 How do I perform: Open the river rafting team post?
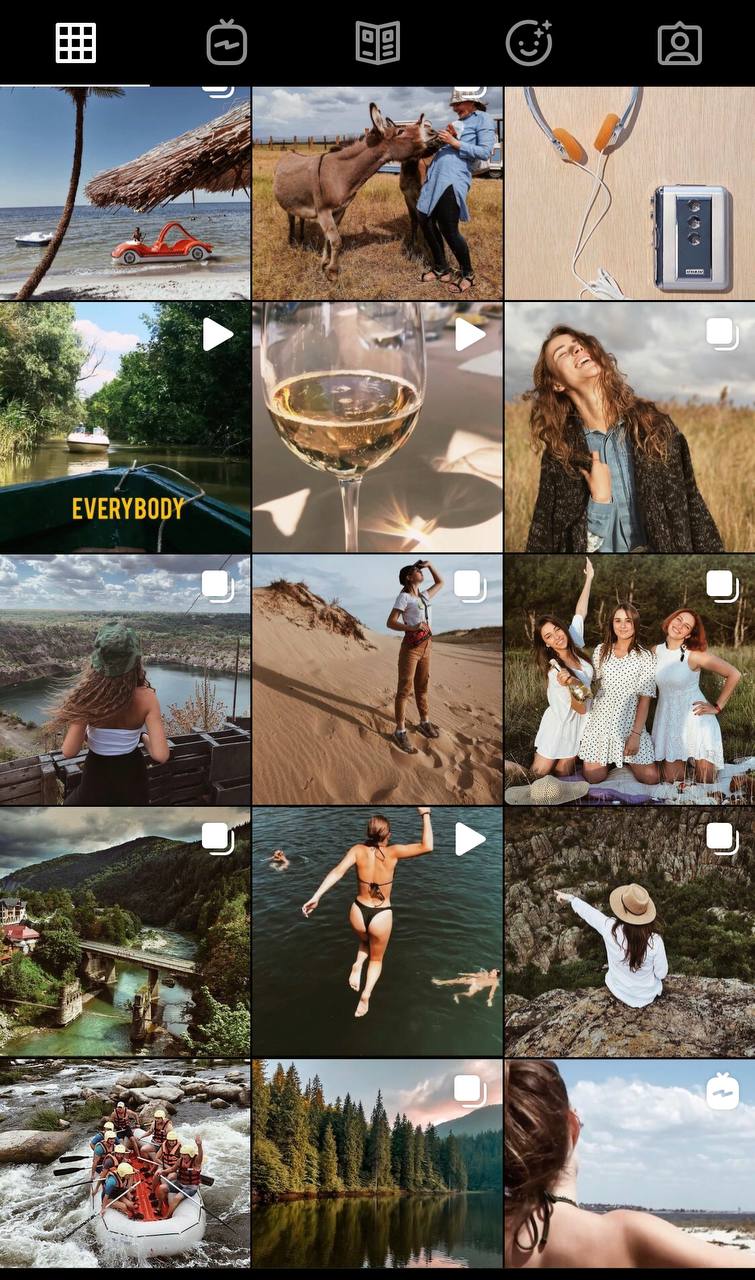tap(125, 1165)
